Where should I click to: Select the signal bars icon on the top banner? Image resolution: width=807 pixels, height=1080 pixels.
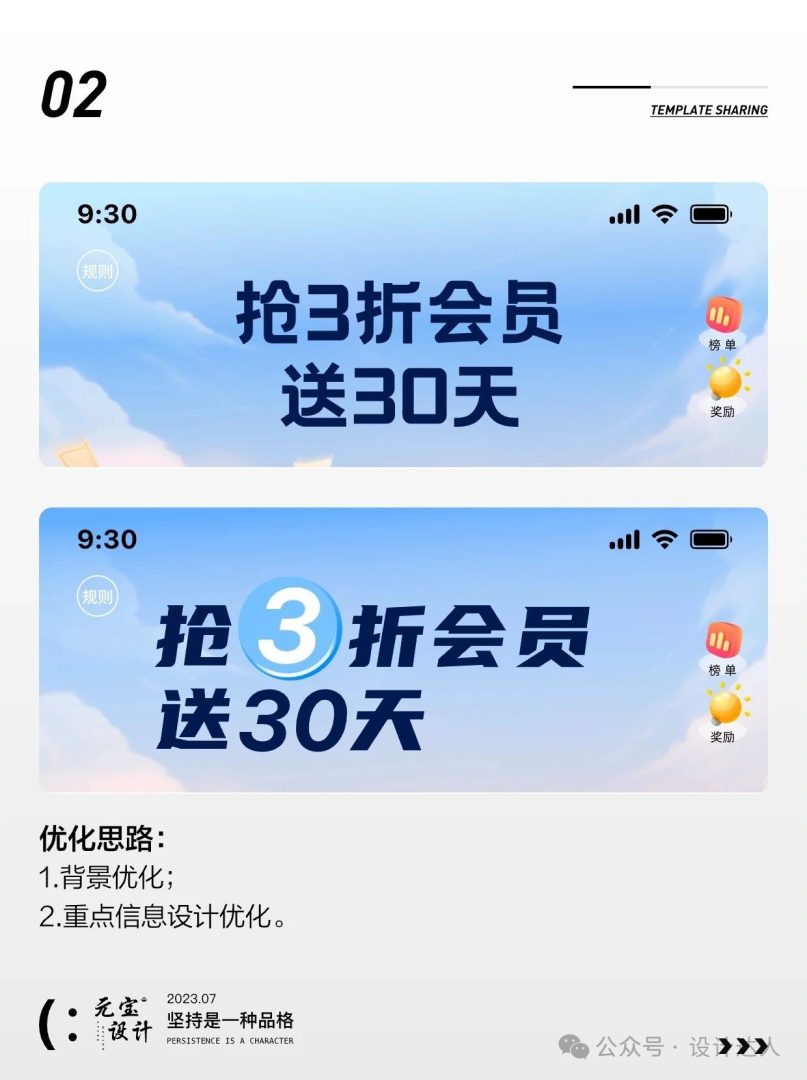(x=622, y=213)
